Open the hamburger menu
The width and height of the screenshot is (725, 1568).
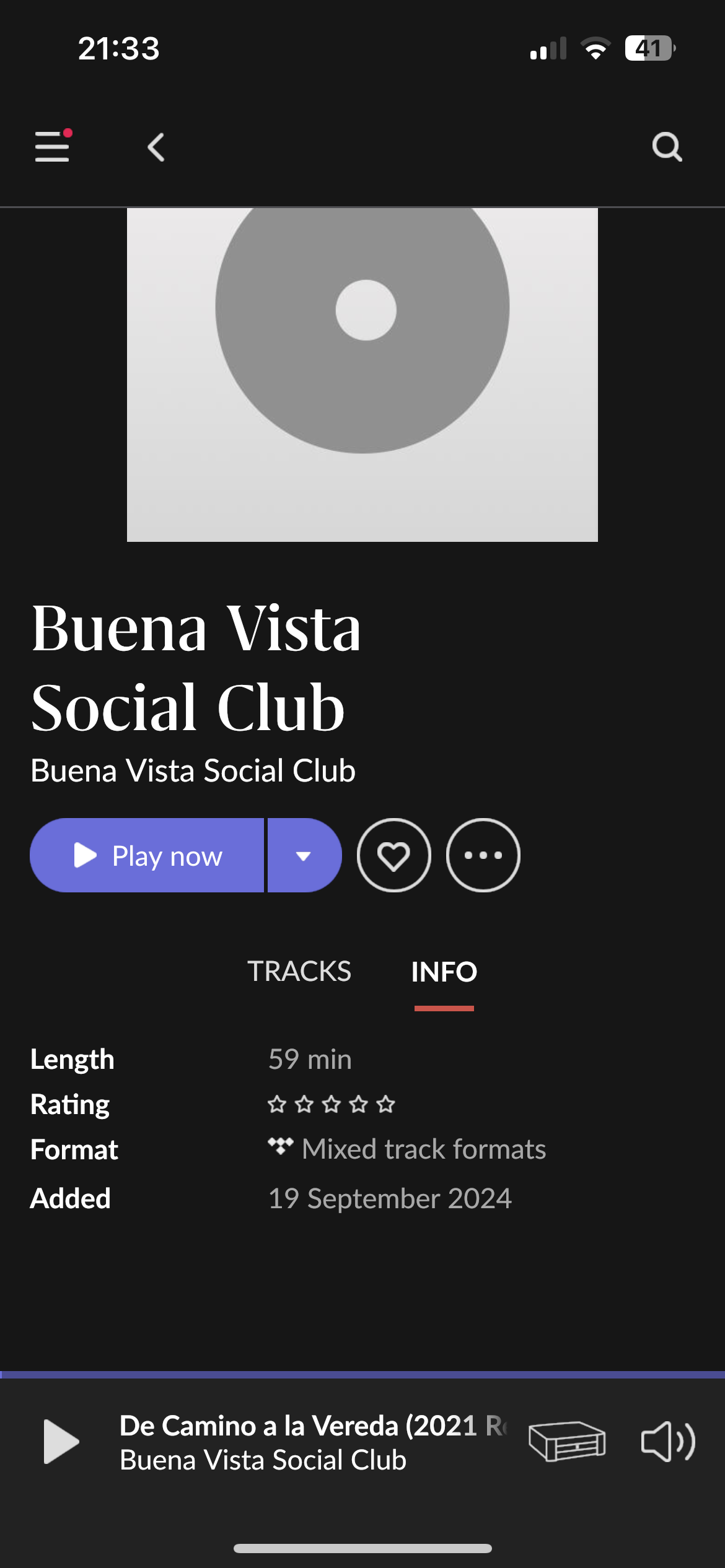52,147
